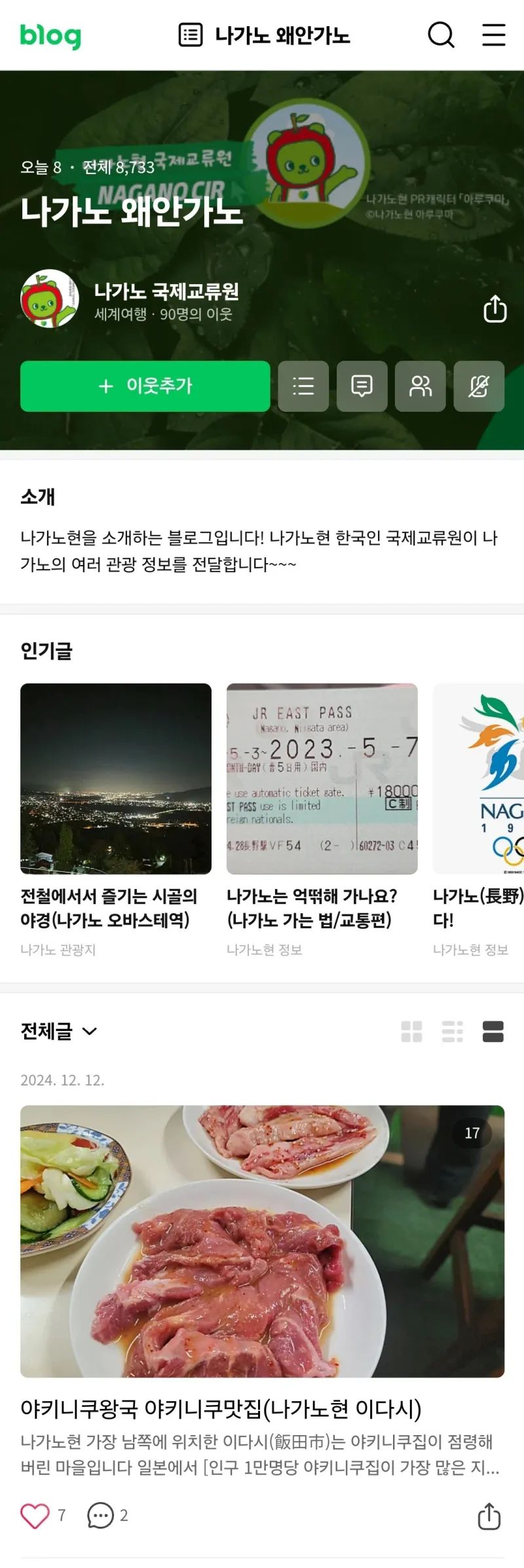This screenshot has width=524, height=1568.
Task: Click the 이웃추가 add-neighbor button
Action: coord(145,387)
